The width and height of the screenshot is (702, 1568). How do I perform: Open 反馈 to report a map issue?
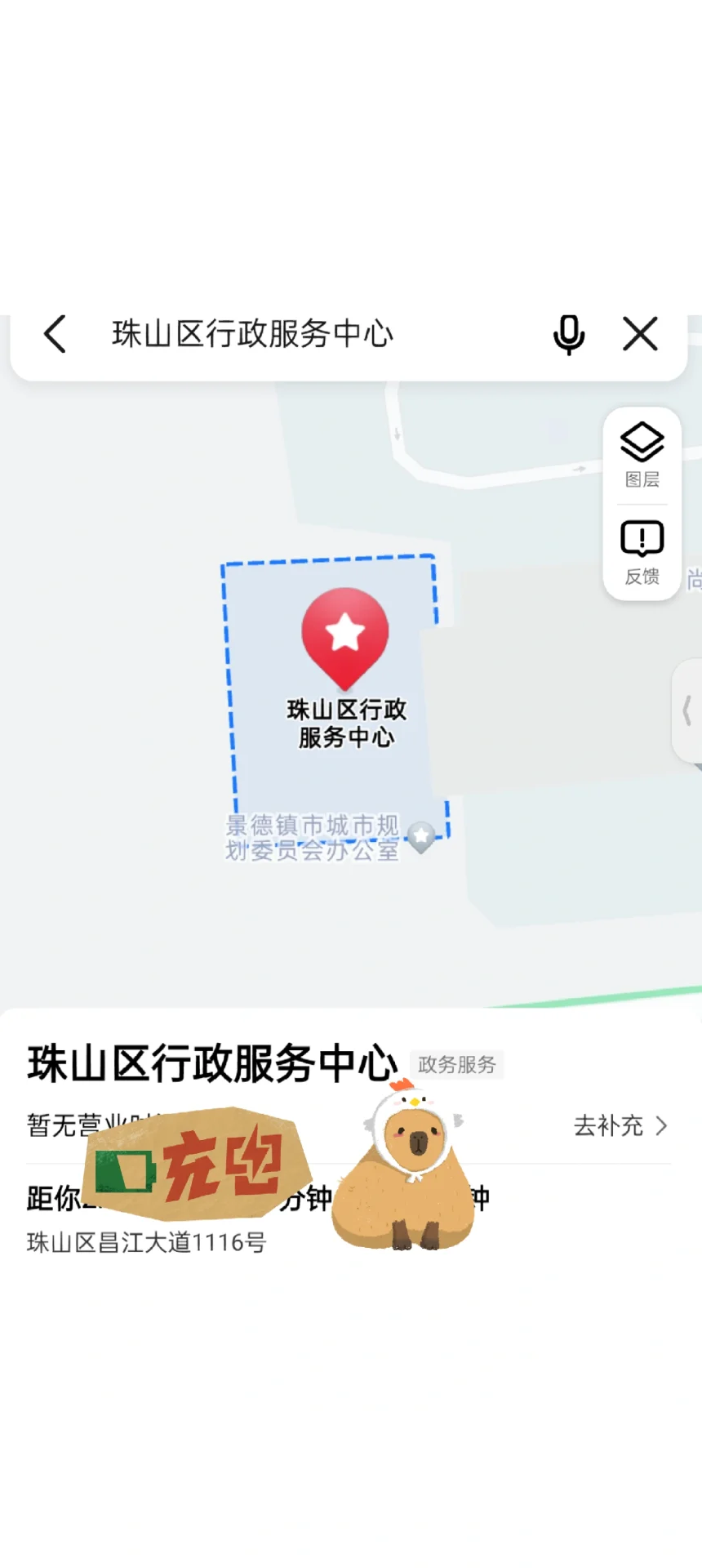(642, 553)
